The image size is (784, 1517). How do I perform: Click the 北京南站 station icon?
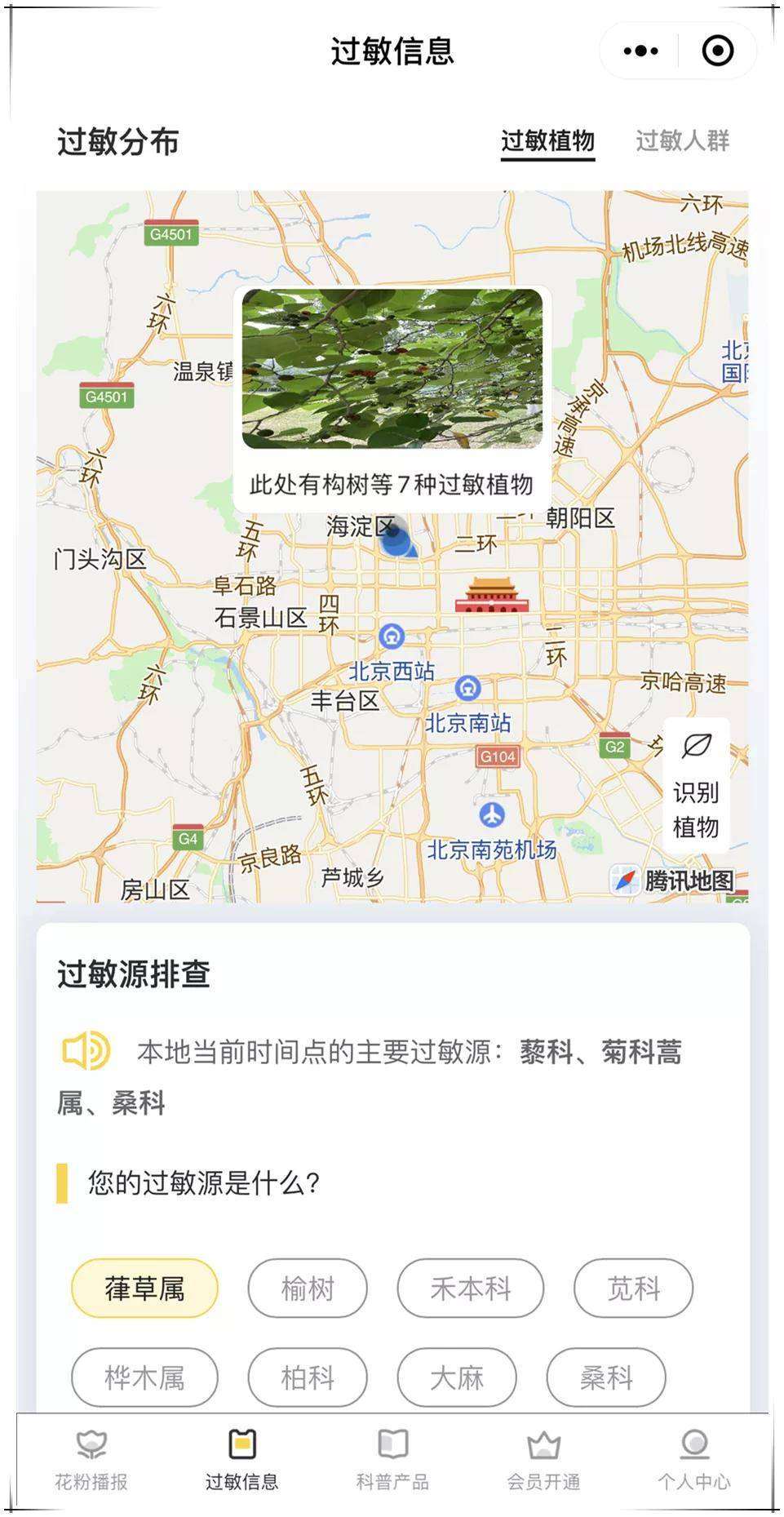(x=468, y=688)
